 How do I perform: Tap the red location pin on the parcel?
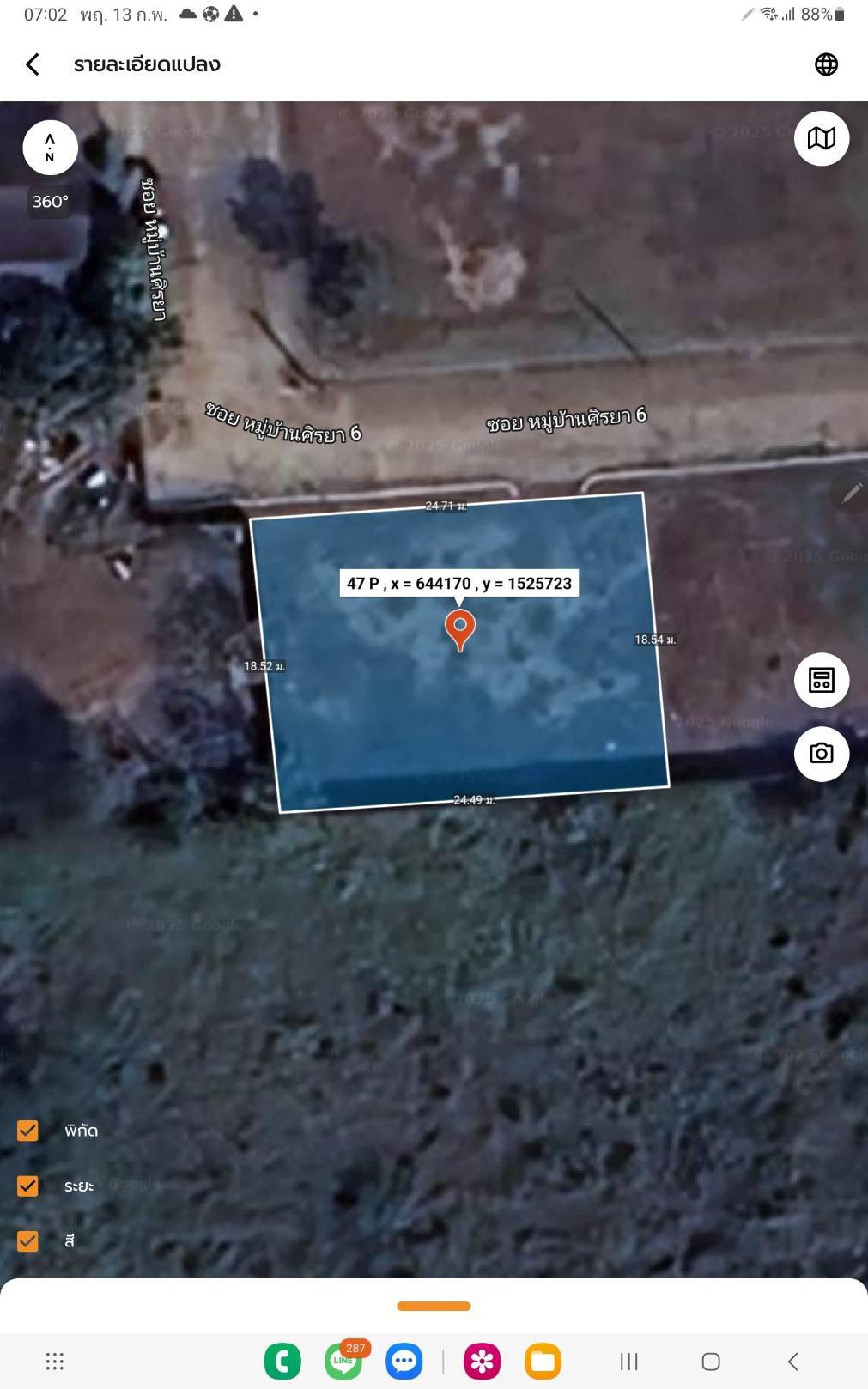tap(460, 628)
